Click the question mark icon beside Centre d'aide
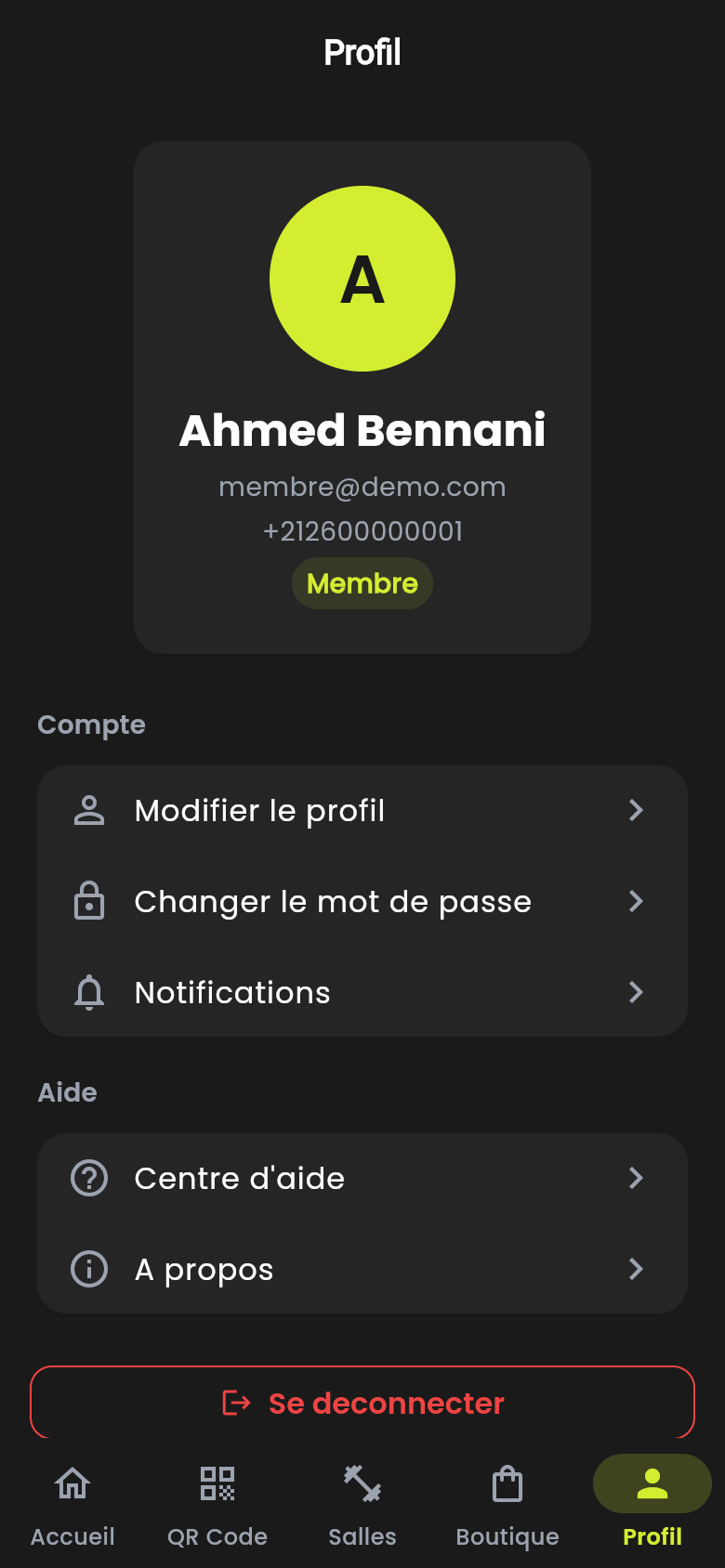Screen dimensions: 725x1568 (88, 1178)
